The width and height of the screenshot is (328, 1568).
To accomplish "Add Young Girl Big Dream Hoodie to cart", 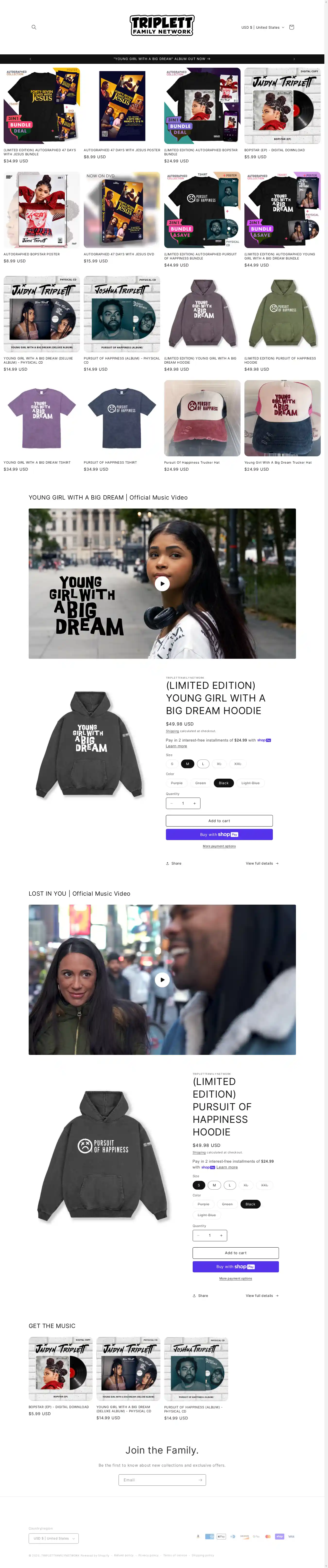I will click(x=219, y=820).
